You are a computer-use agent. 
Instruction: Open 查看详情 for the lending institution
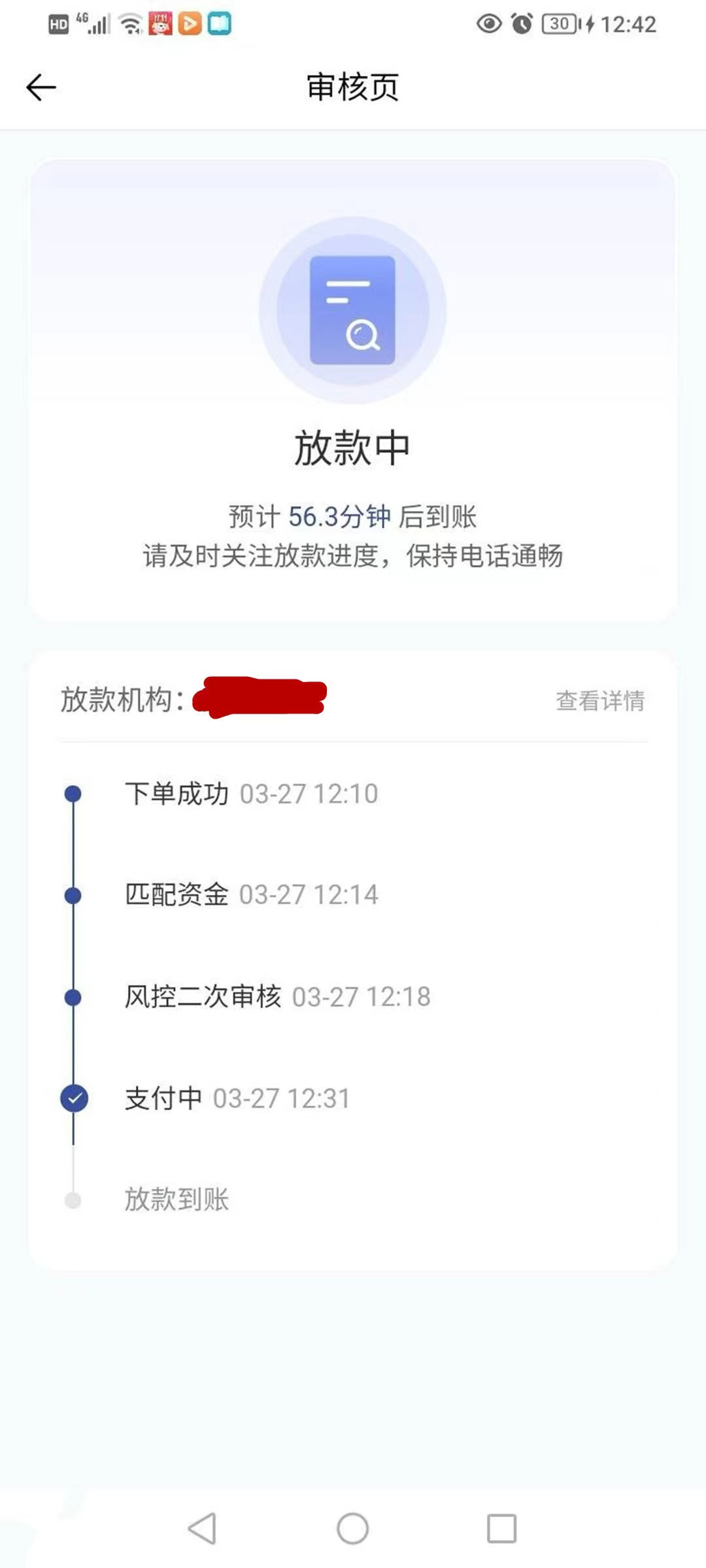tap(600, 700)
